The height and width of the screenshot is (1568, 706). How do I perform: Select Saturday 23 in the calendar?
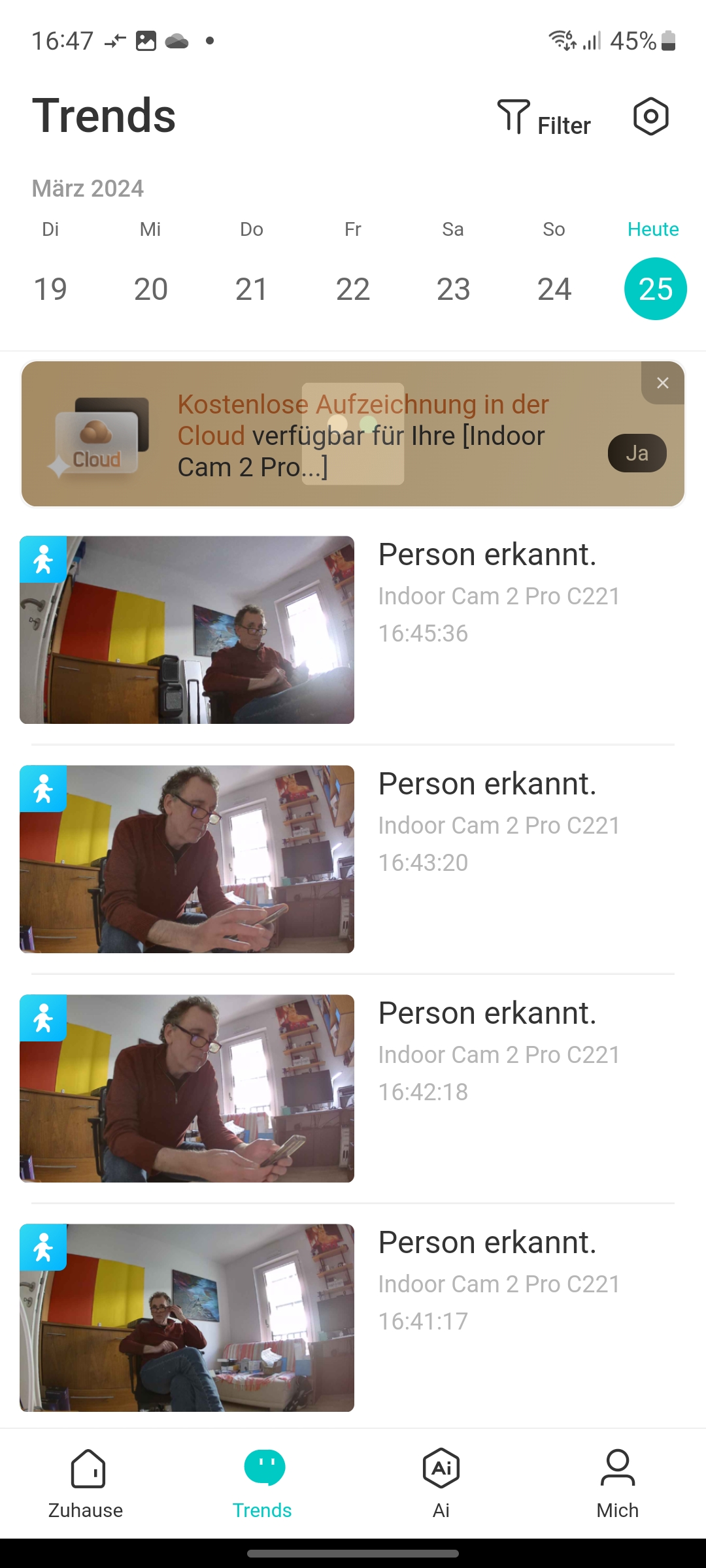[454, 289]
